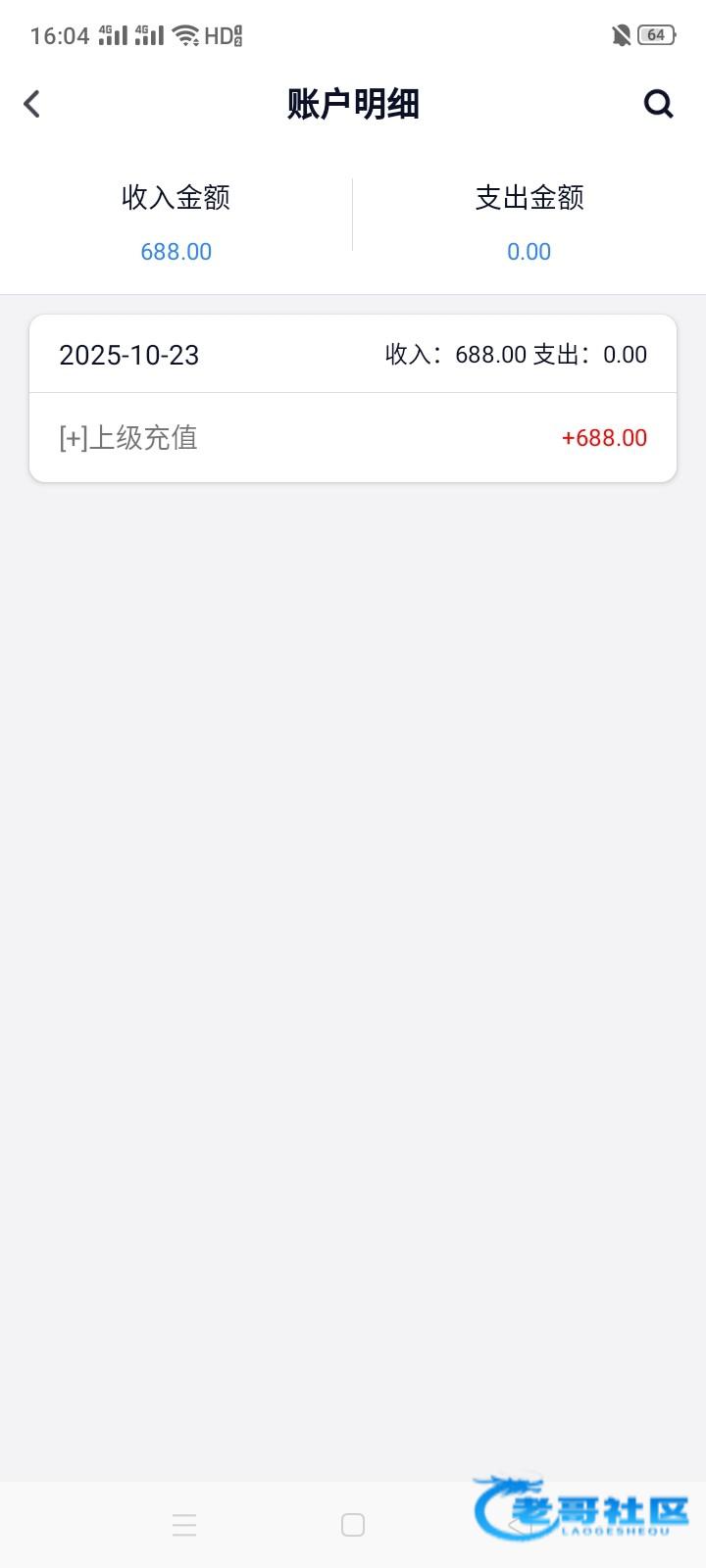The image size is (706, 1568).
Task: Tap the system home button
Action: click(x=353, y=1525)
